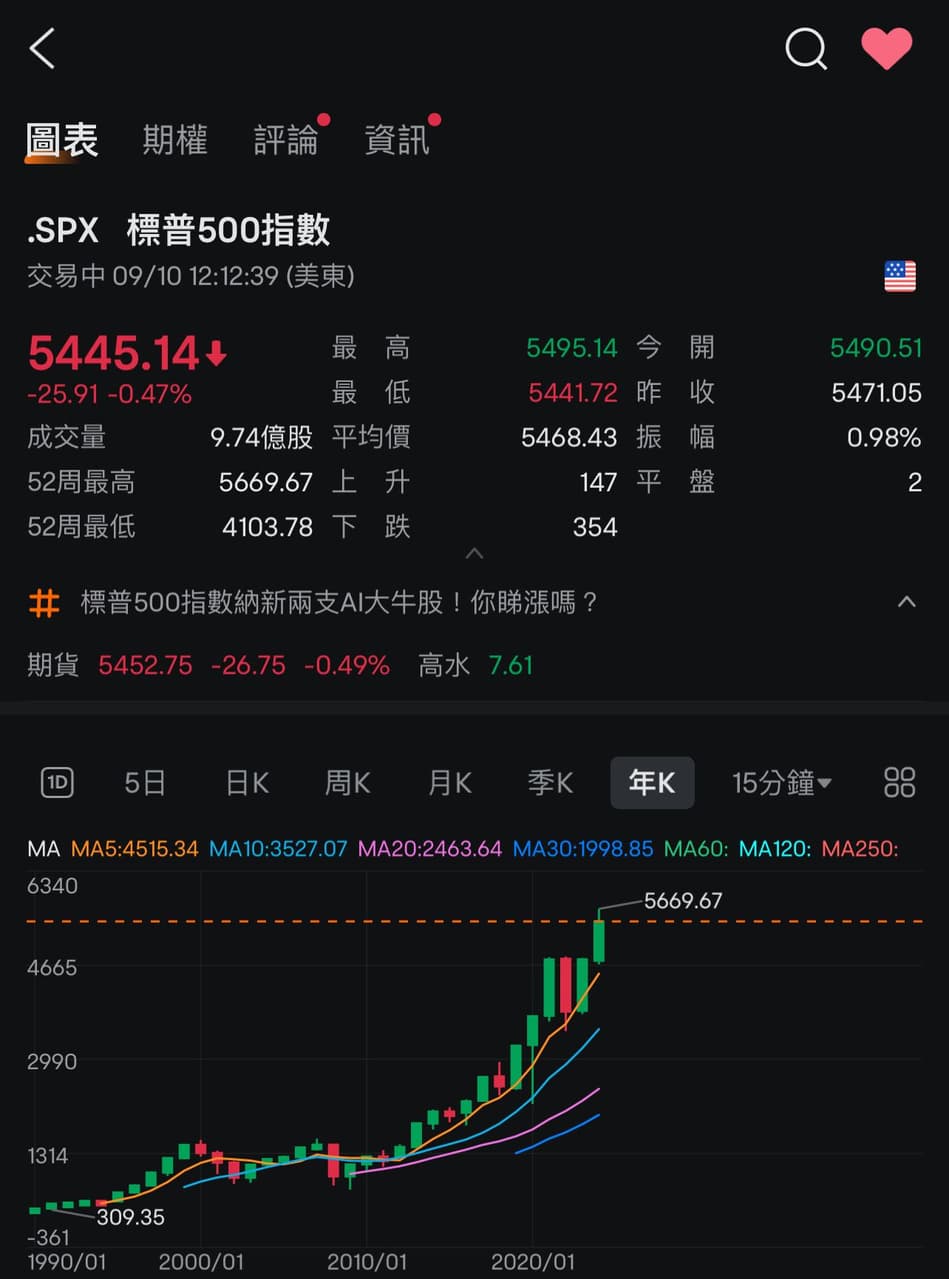Select the 1D chart view
The image size is (949, 1279).
[x=57, y=782]
